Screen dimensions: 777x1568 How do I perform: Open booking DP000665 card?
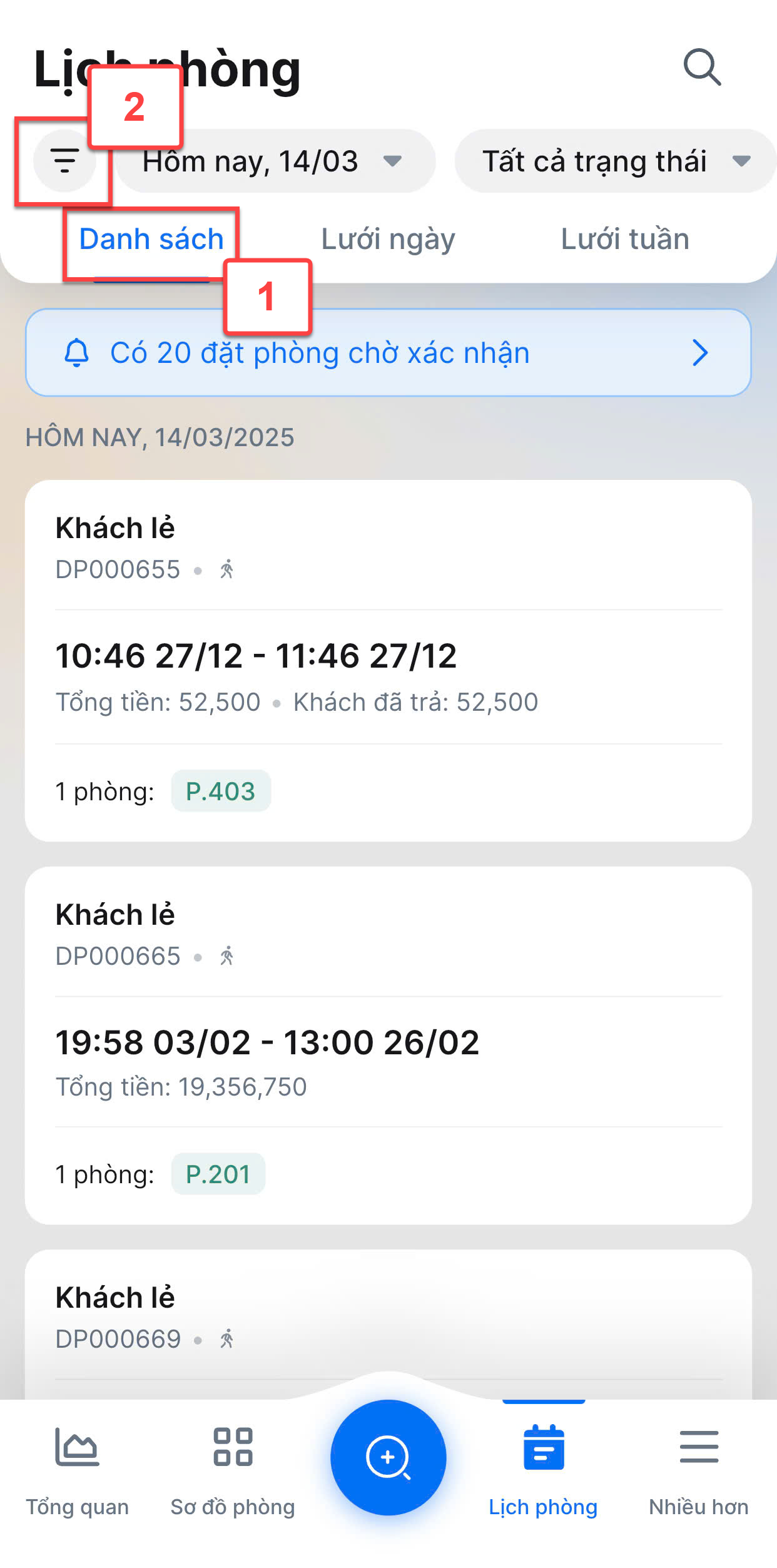coord(388,1045)
